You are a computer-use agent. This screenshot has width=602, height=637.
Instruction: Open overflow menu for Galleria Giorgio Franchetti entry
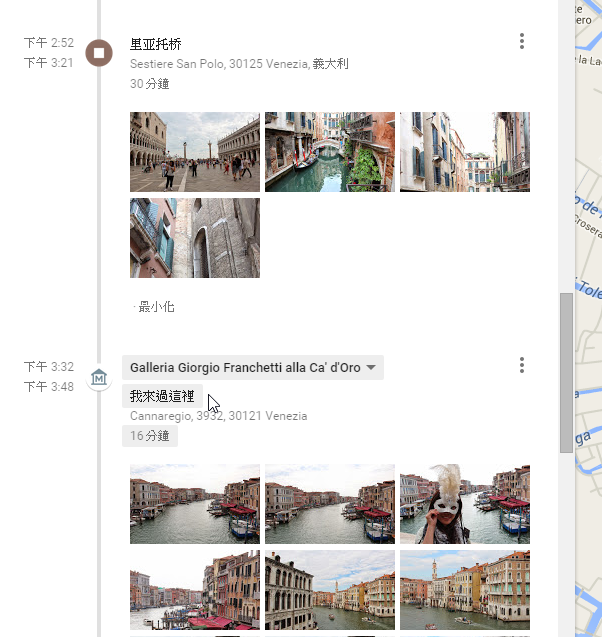521,366
